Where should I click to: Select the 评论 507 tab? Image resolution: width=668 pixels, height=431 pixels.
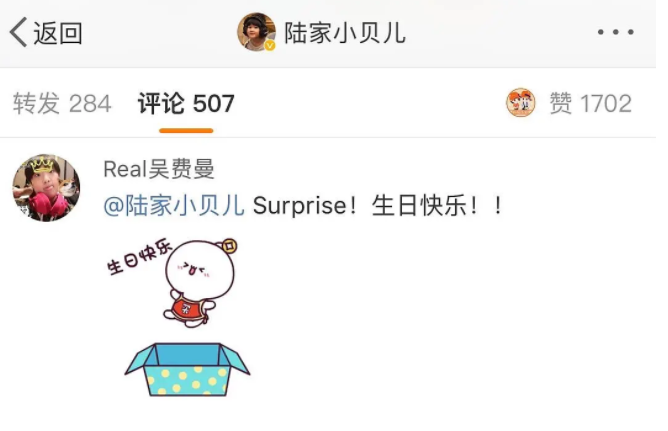point(186,103)
